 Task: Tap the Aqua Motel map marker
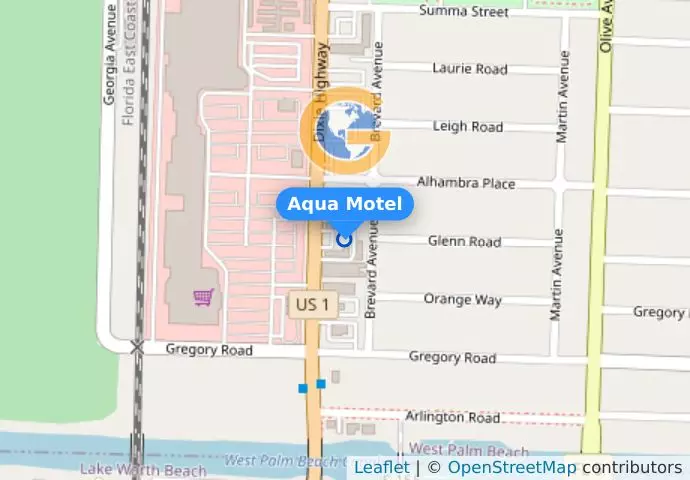pyautogui.click(x=344, y=239)
